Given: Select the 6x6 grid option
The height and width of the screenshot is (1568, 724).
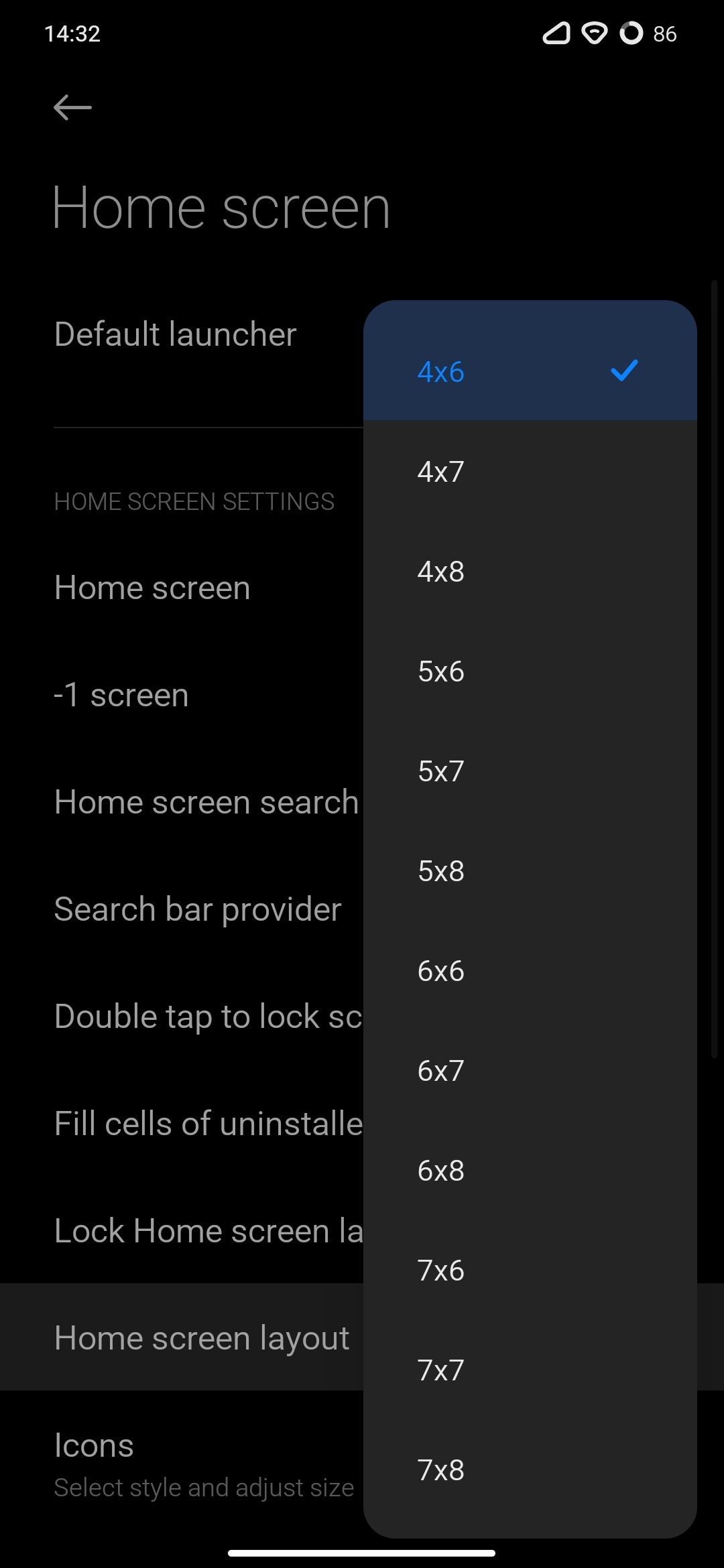Looking at the screenshot, I should coord(530,971).
